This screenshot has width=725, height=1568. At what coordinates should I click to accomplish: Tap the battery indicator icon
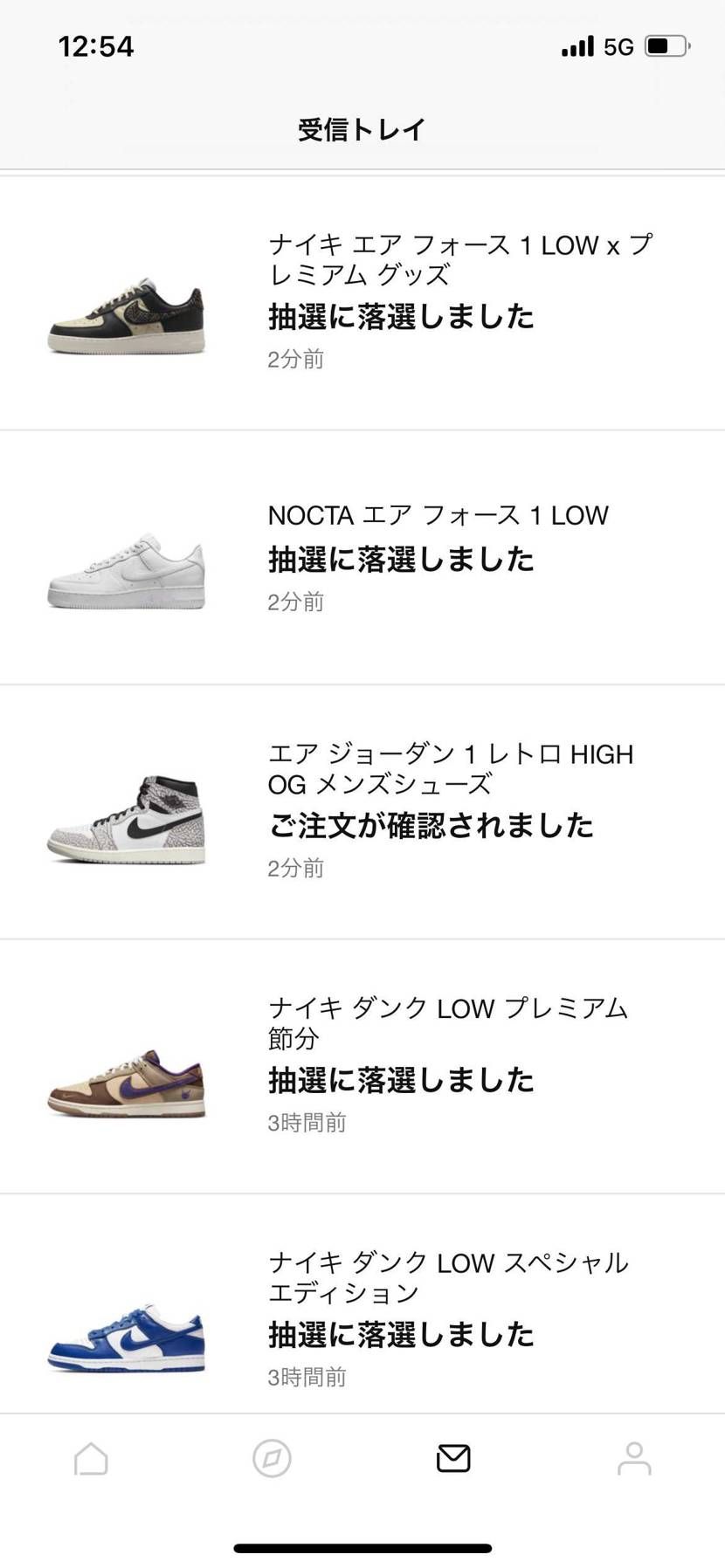[666, 46]
